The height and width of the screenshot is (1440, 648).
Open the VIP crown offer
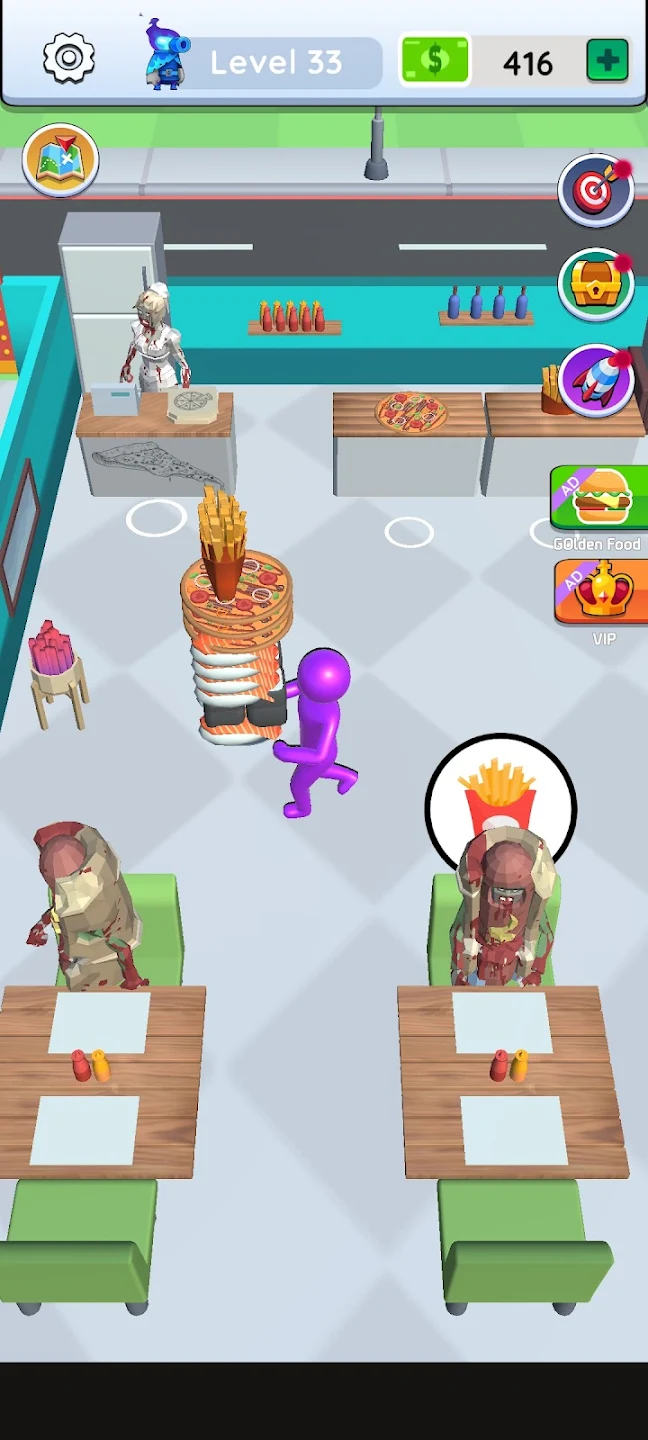(x=601, y=593)
